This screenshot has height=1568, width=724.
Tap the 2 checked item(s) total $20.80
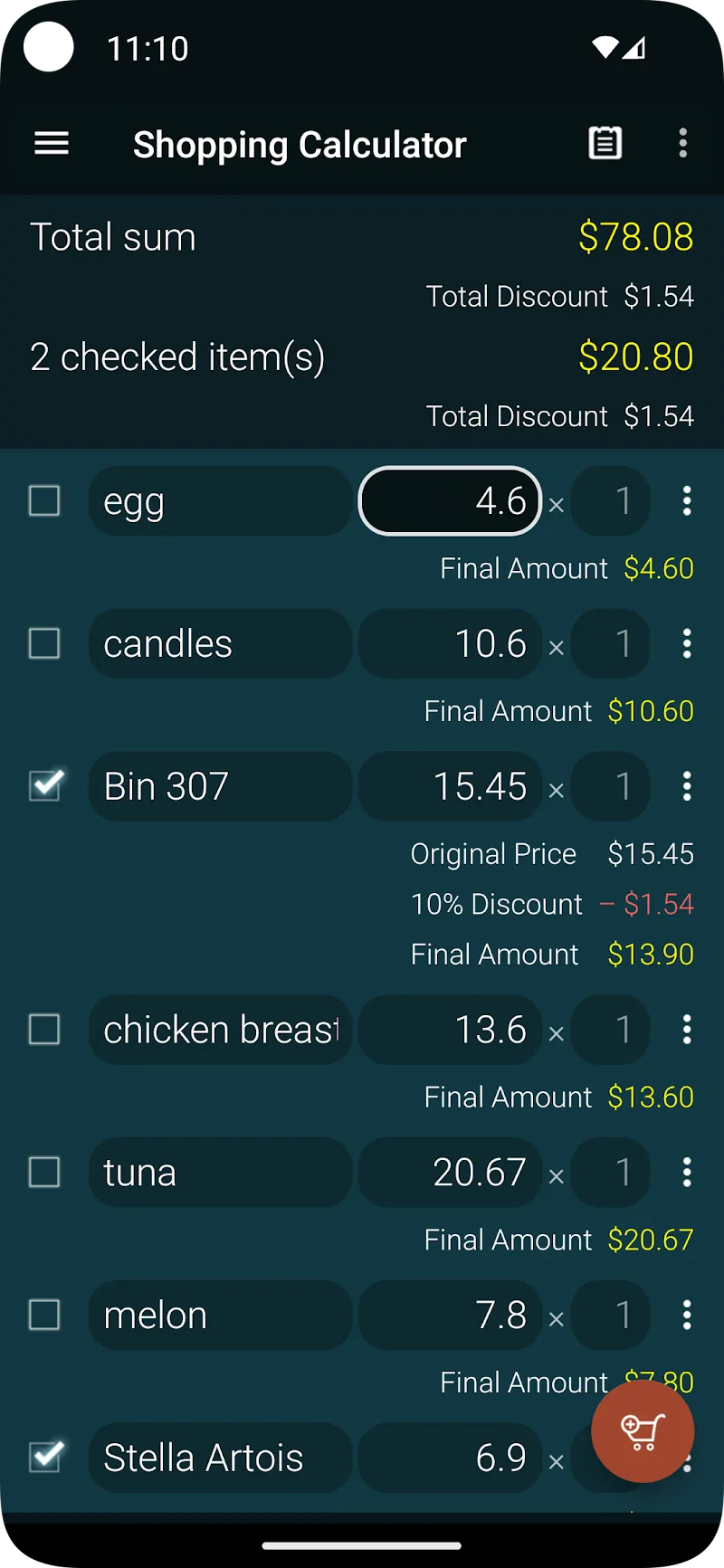[636, 356]
